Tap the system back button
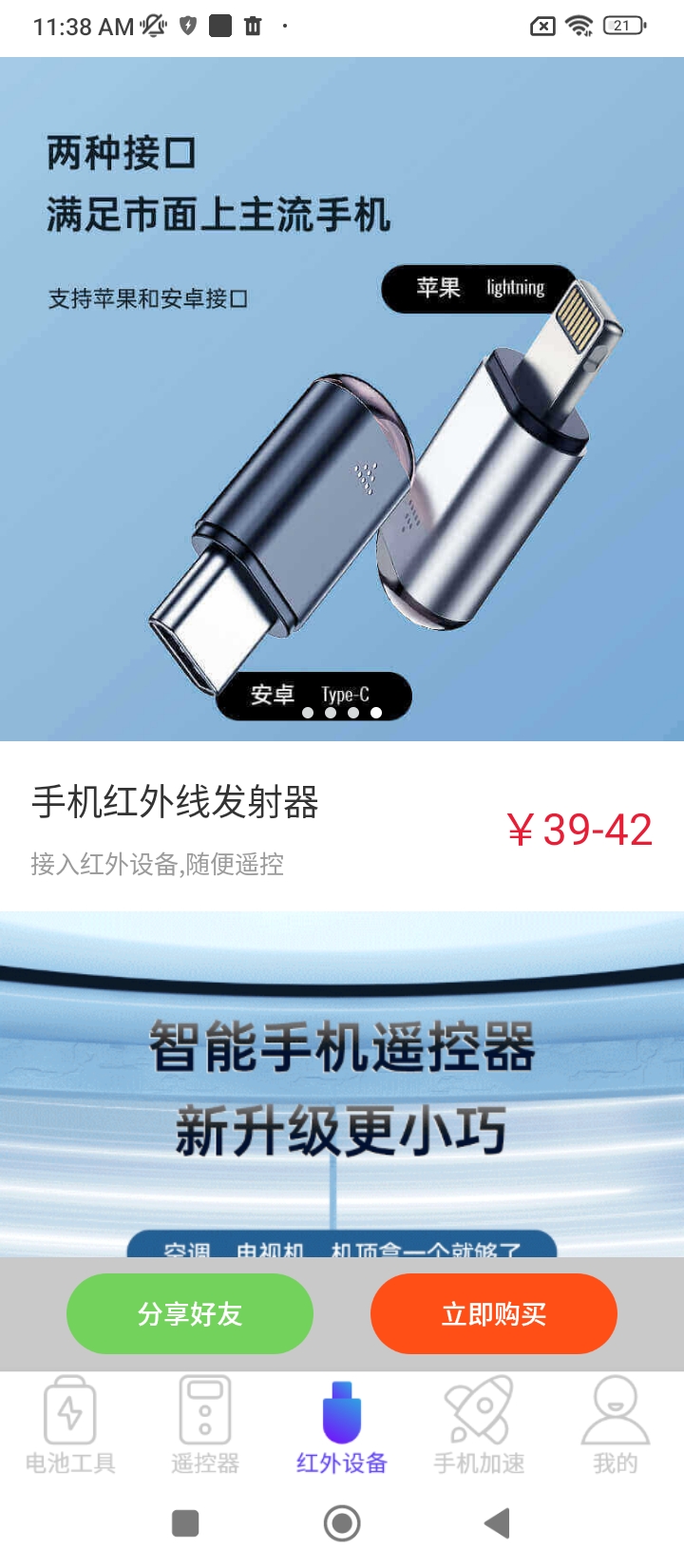This screenshot has height=1568, width=684. click(497, 1523)
